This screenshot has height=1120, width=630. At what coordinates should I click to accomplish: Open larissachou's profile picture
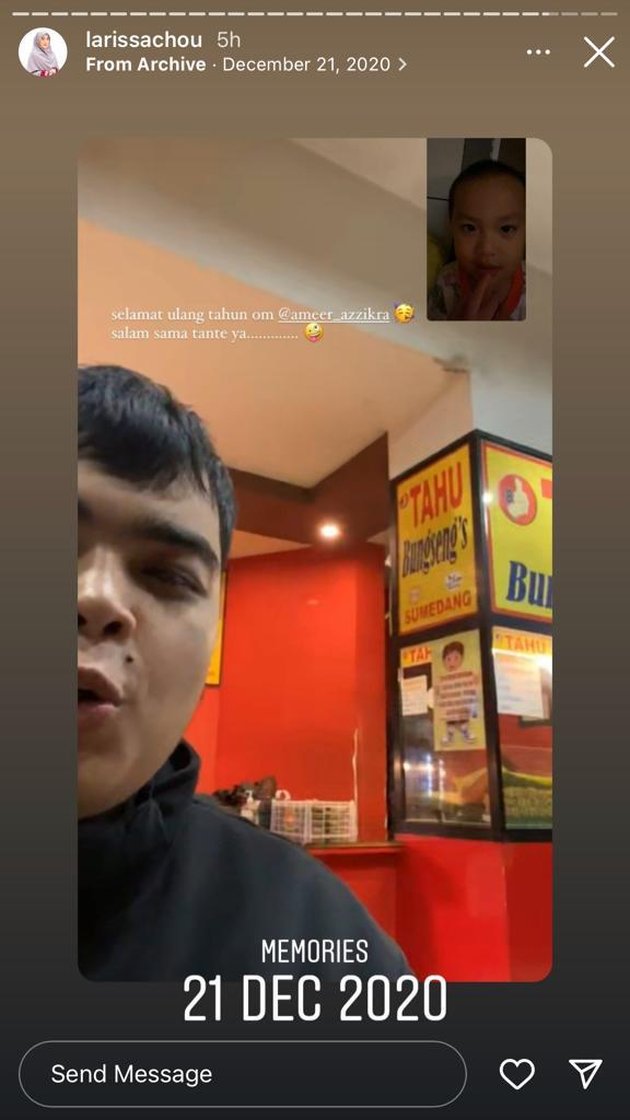(43, 52)
